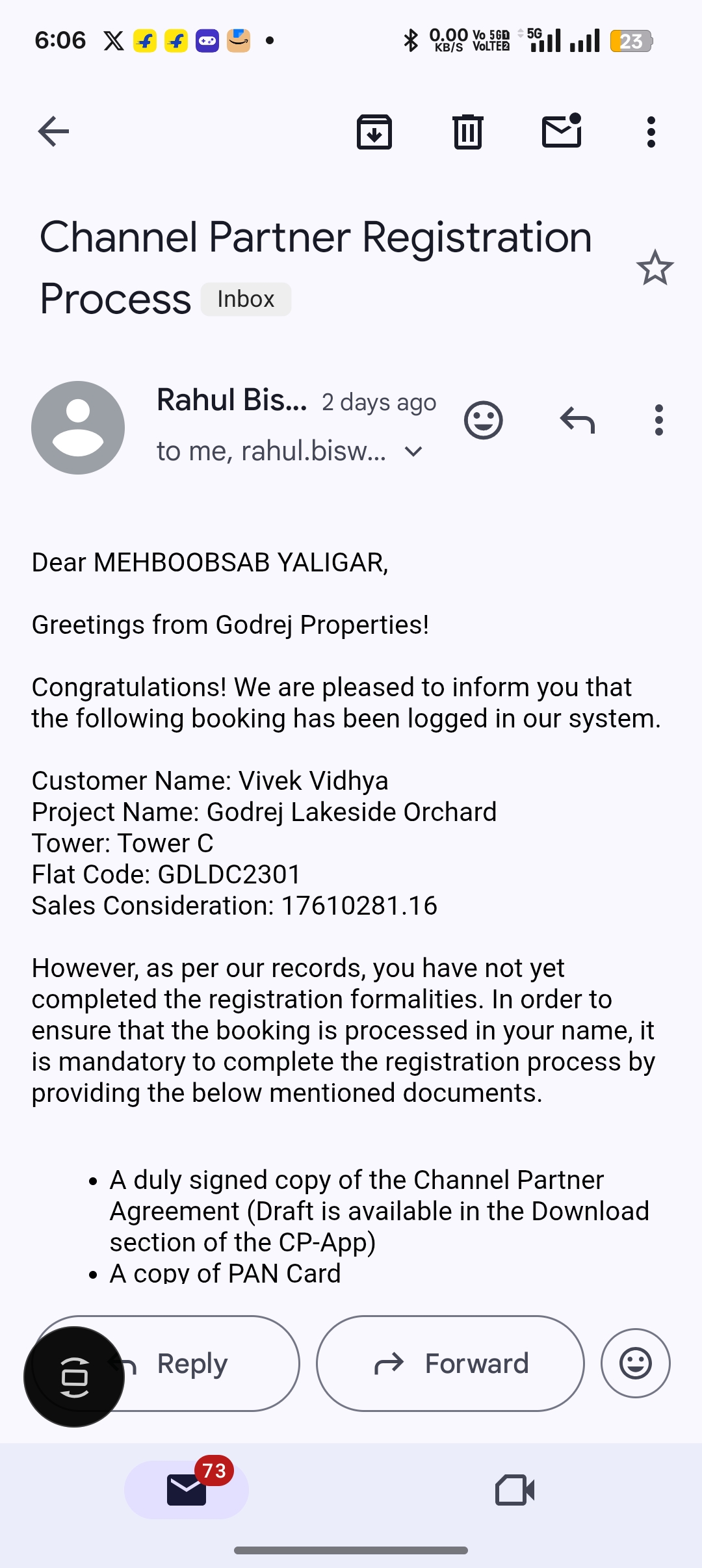This screenshot has width=702, height=1568.
Task: Switch to the Meet video tab
Action: (515, 1490)
